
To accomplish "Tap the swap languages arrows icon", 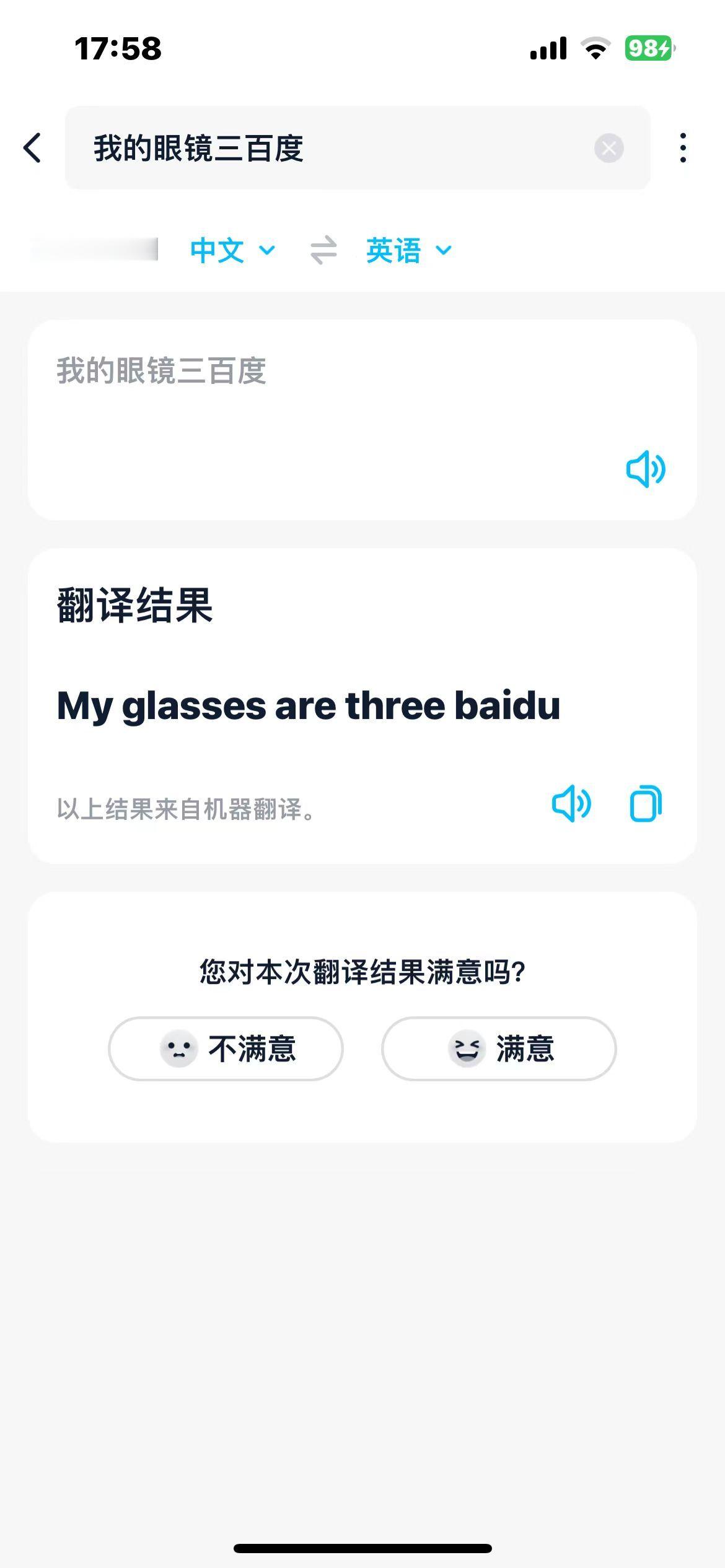I will [322, 250].
